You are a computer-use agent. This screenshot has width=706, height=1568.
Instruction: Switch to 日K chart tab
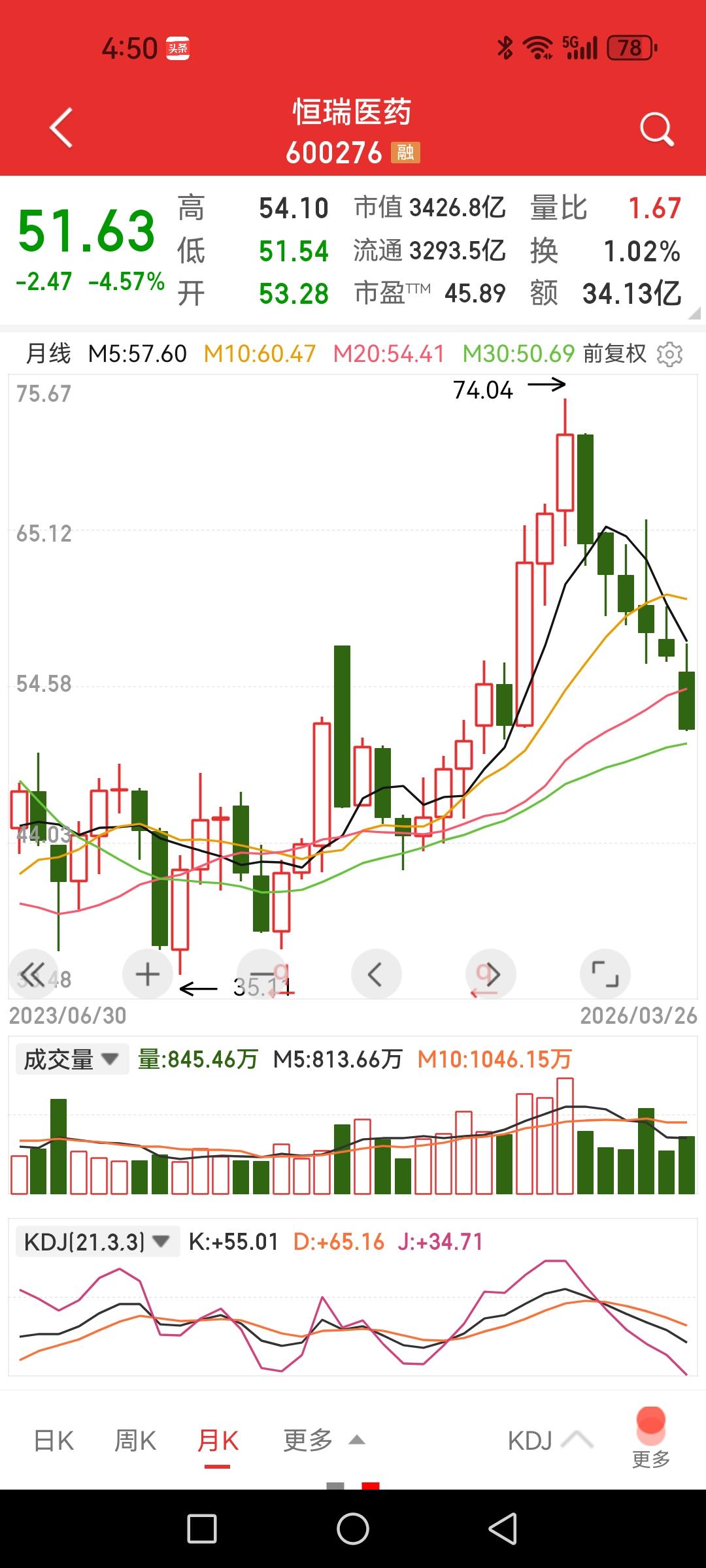[54, 1441]
